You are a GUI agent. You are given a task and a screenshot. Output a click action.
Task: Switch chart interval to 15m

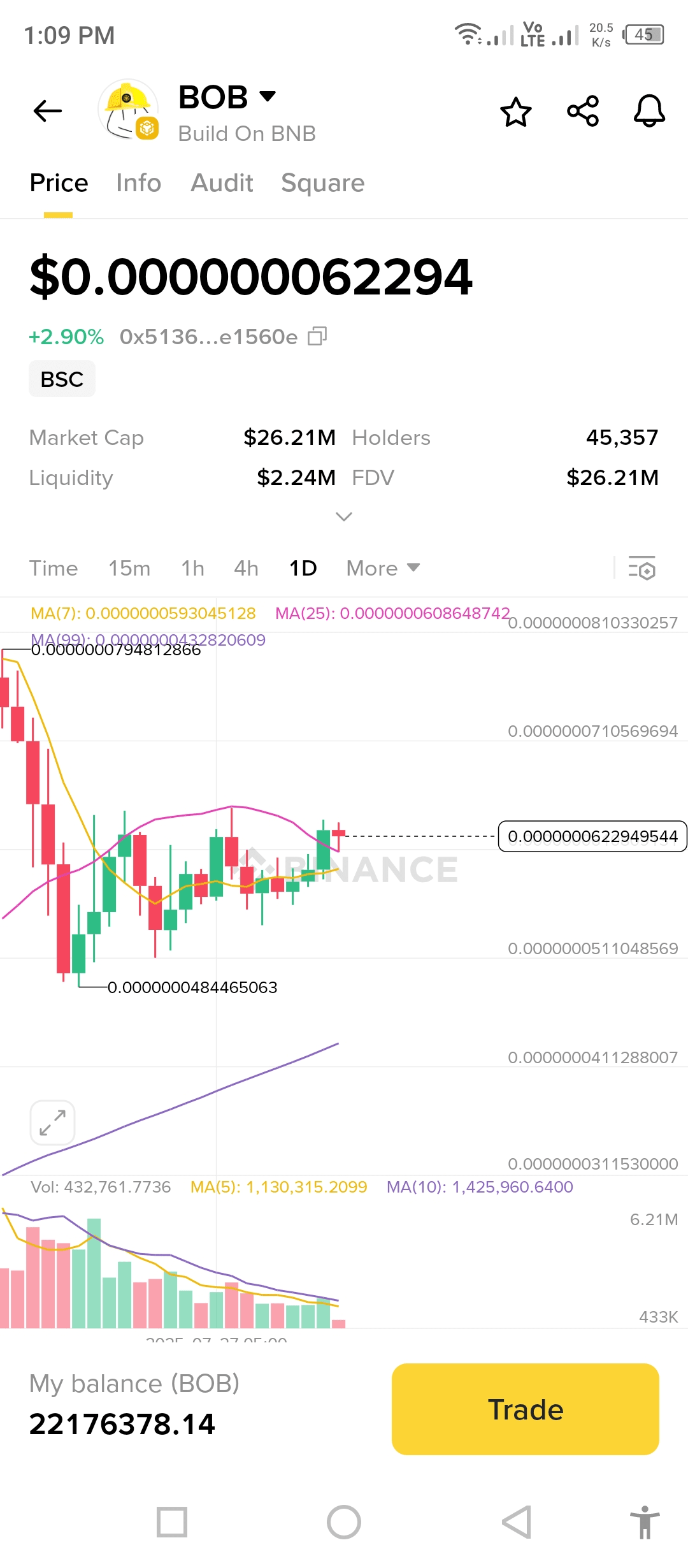coord(129,568)
